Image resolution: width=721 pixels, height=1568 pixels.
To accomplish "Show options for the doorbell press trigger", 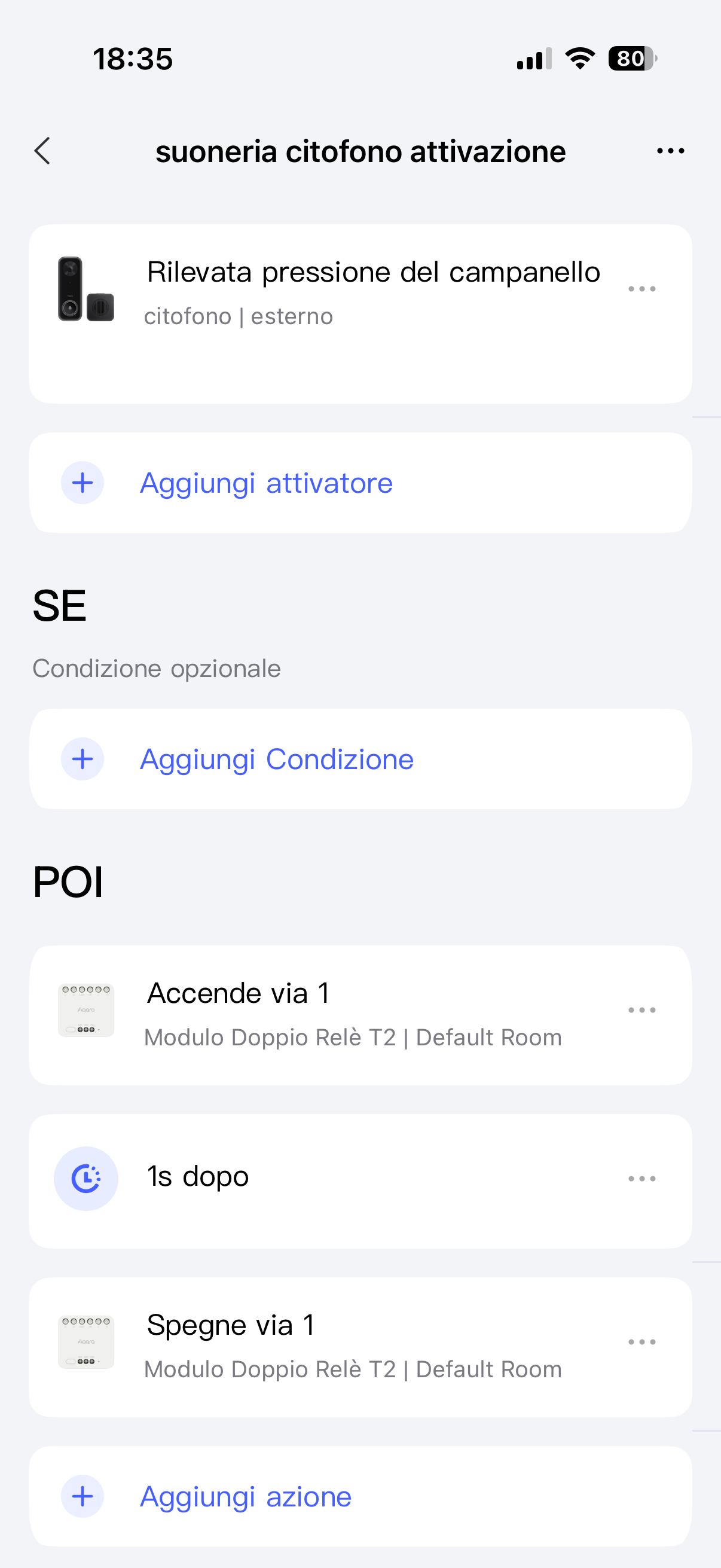I will [641, 289].
